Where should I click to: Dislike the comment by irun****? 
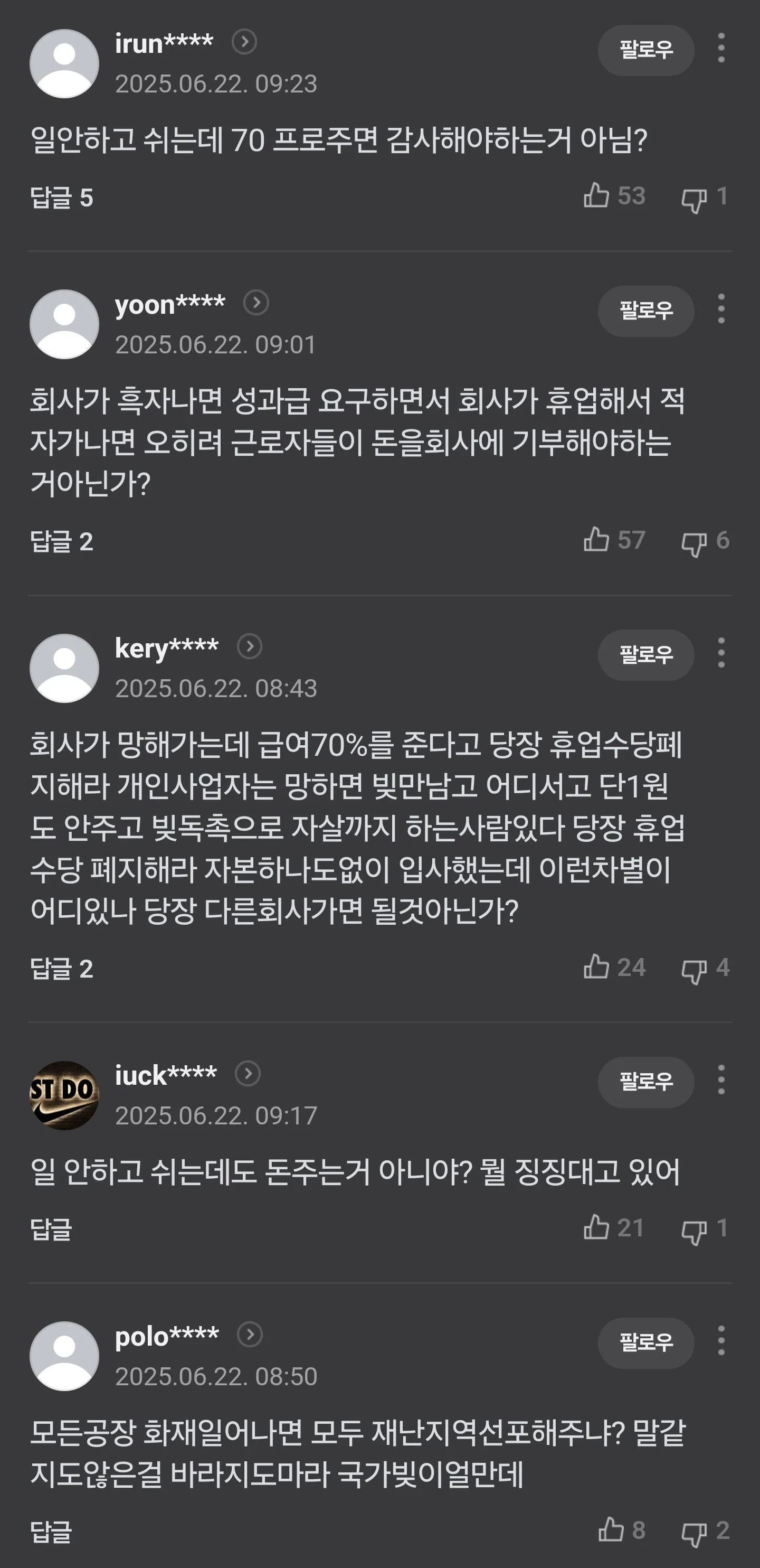(x=693, y=198)
